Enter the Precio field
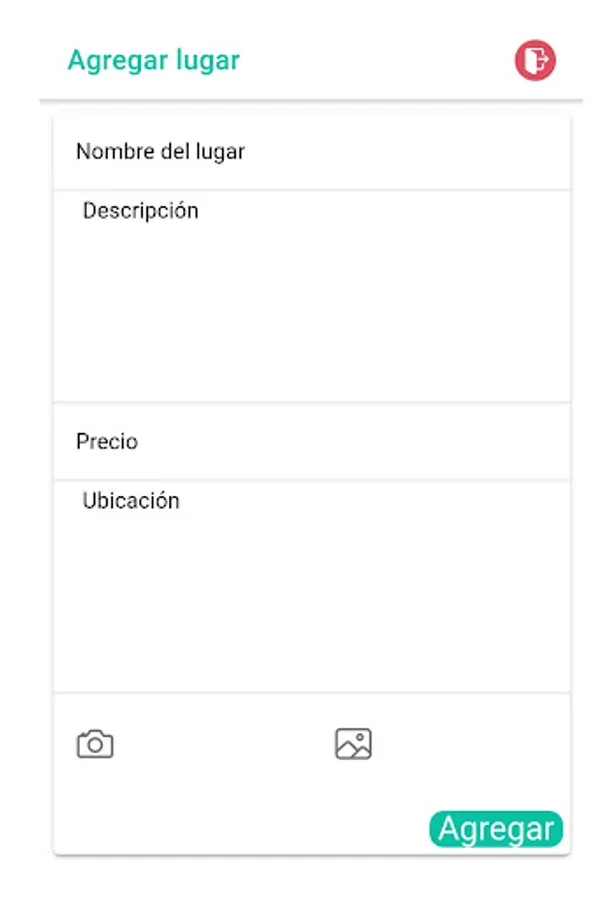 pyautogui.click(x=311, y=442)
